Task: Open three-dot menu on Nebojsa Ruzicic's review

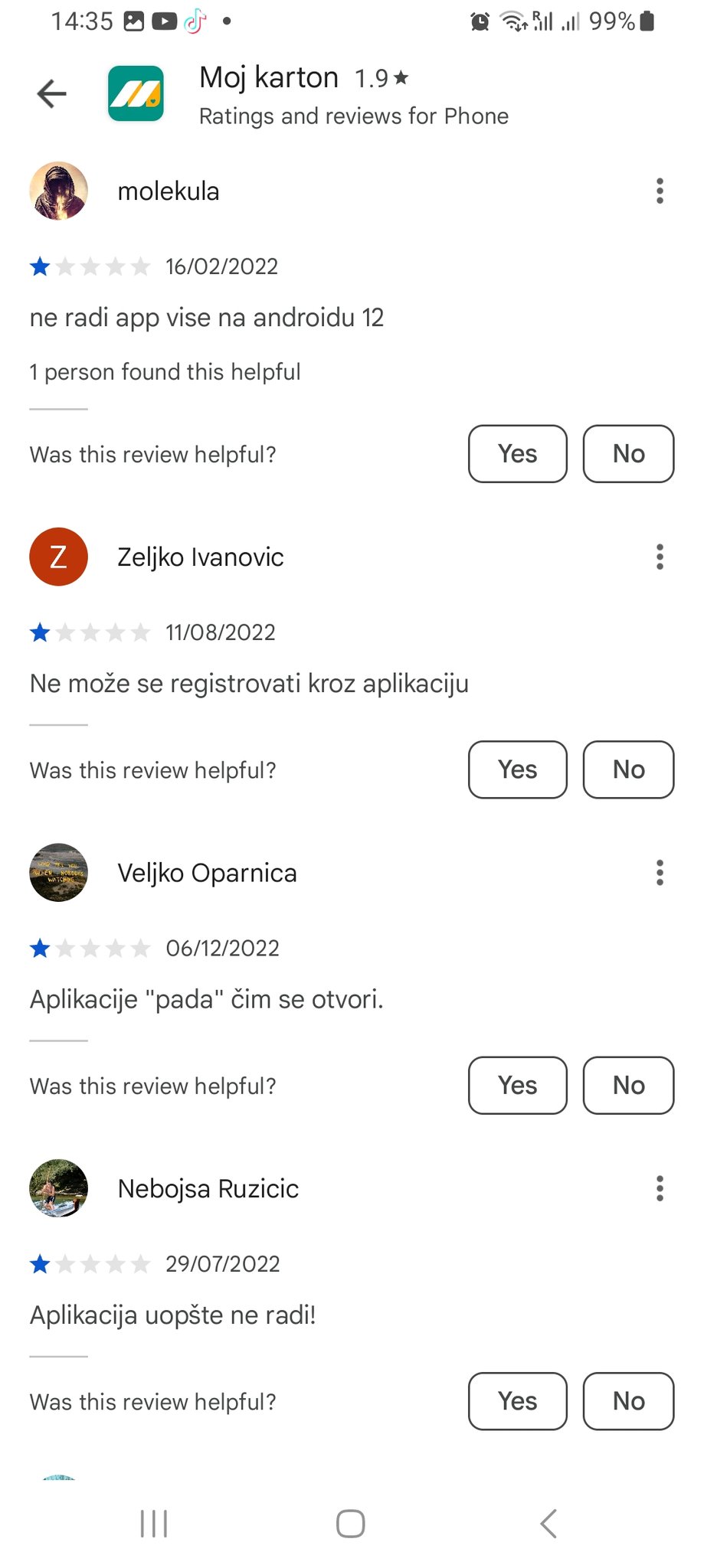Action: pos(660,1188)
